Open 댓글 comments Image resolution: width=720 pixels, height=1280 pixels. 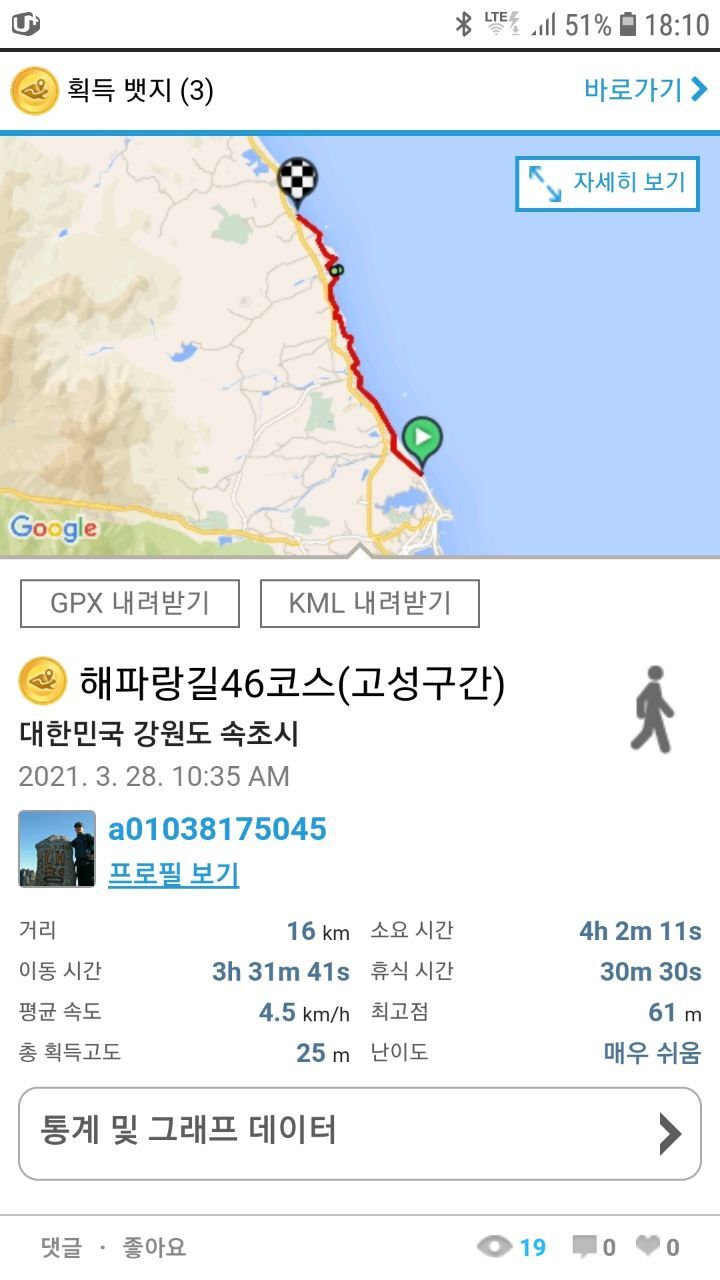[x=60, y=1247]
